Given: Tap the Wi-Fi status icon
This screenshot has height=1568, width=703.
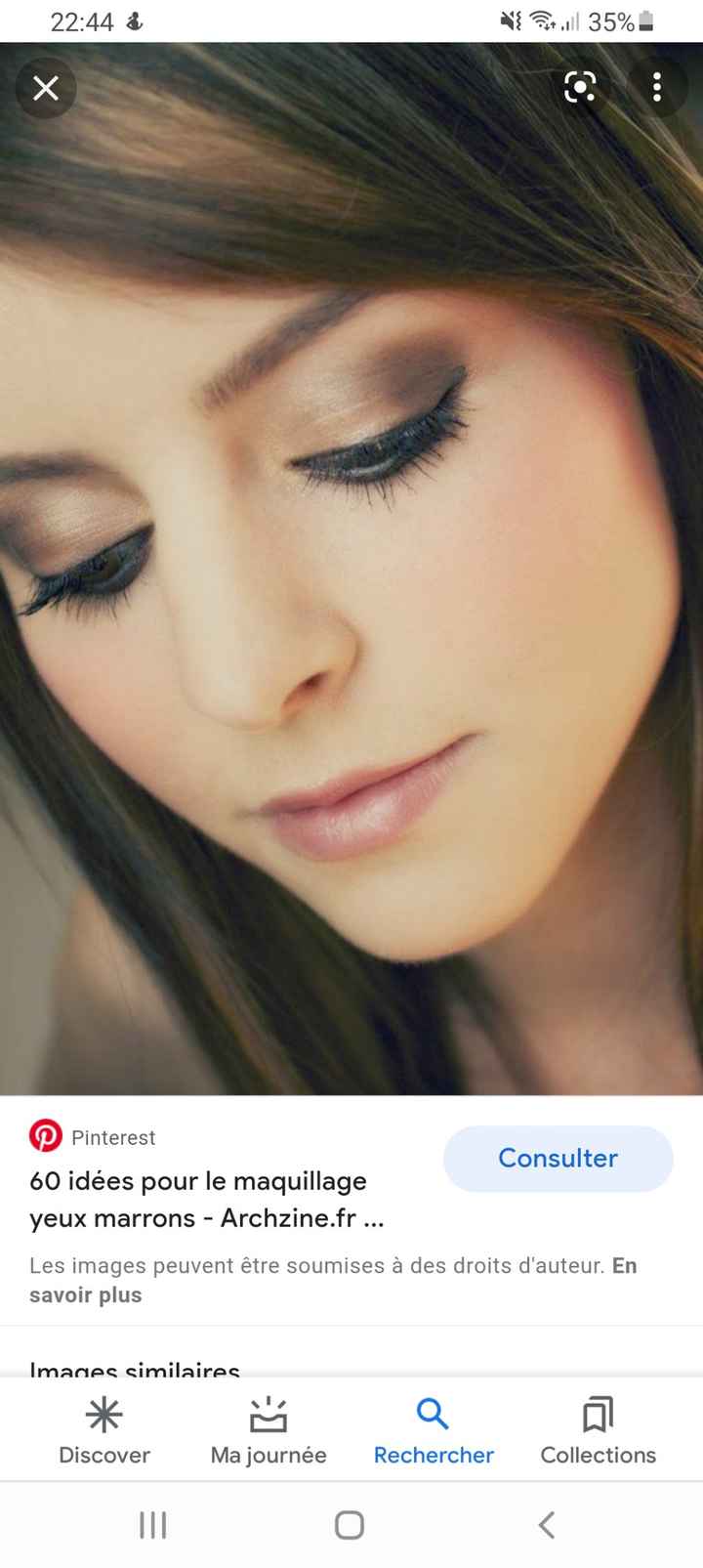Looking at the screenshot, I should (x=543, y=20).
